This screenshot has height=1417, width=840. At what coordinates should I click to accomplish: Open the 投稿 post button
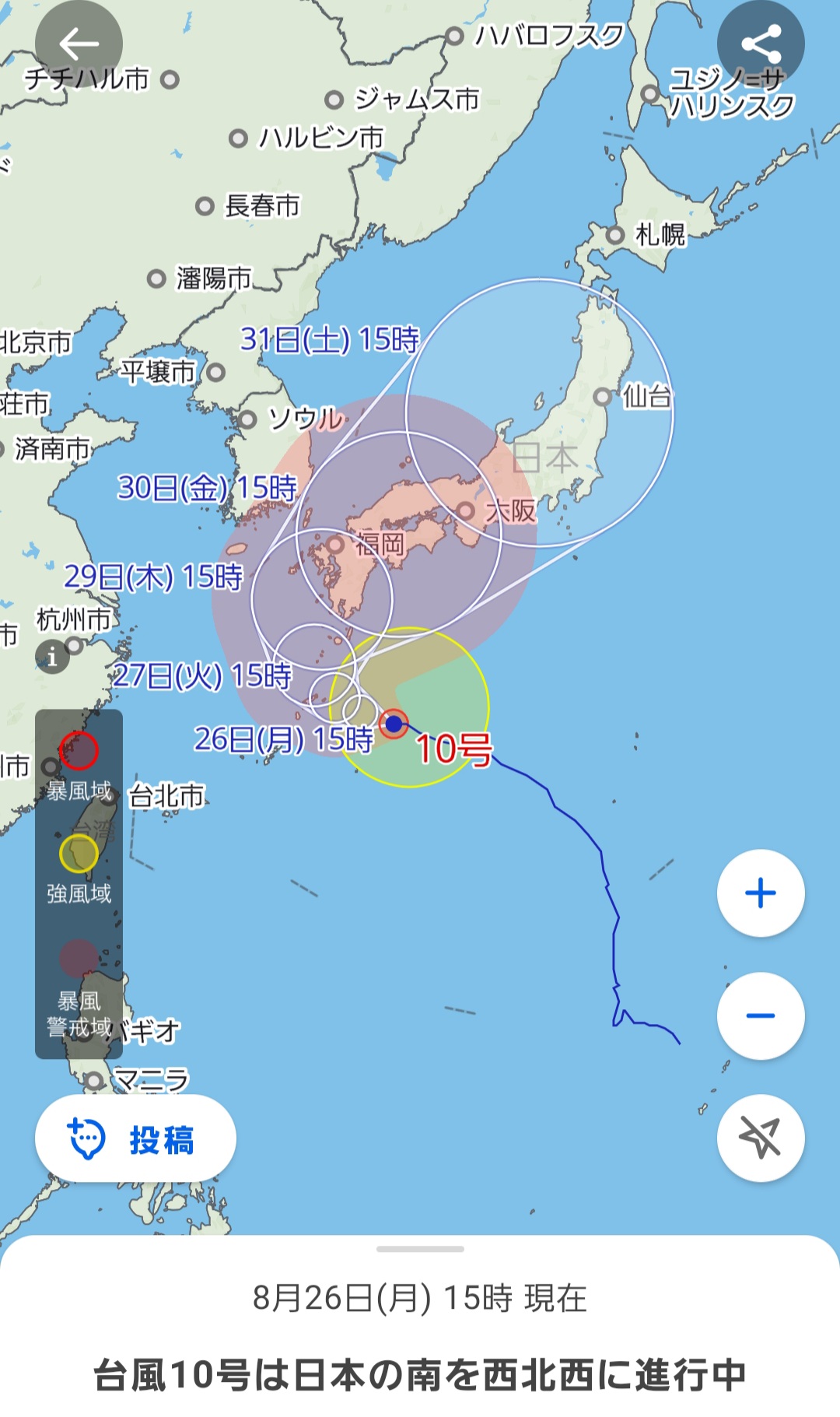[x=135, y=1139]
